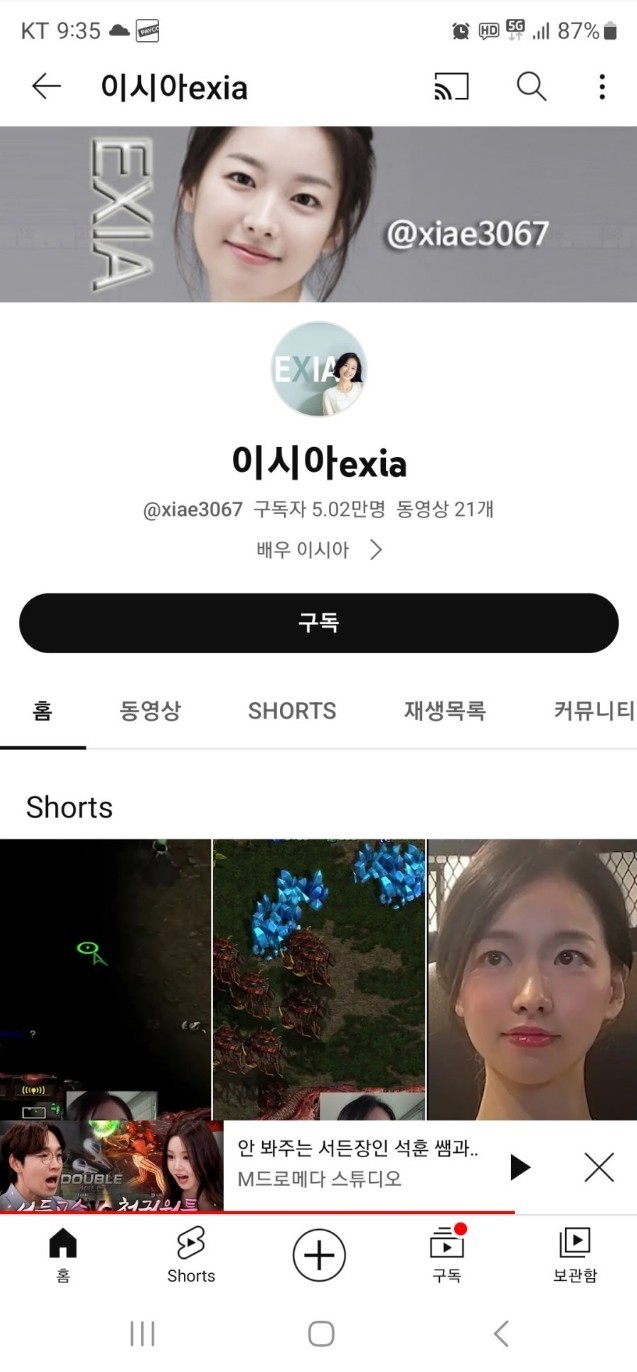637x1372 pixels.
Task: Search within this channel
Action: pyautogui.click(x=531, y=87)
